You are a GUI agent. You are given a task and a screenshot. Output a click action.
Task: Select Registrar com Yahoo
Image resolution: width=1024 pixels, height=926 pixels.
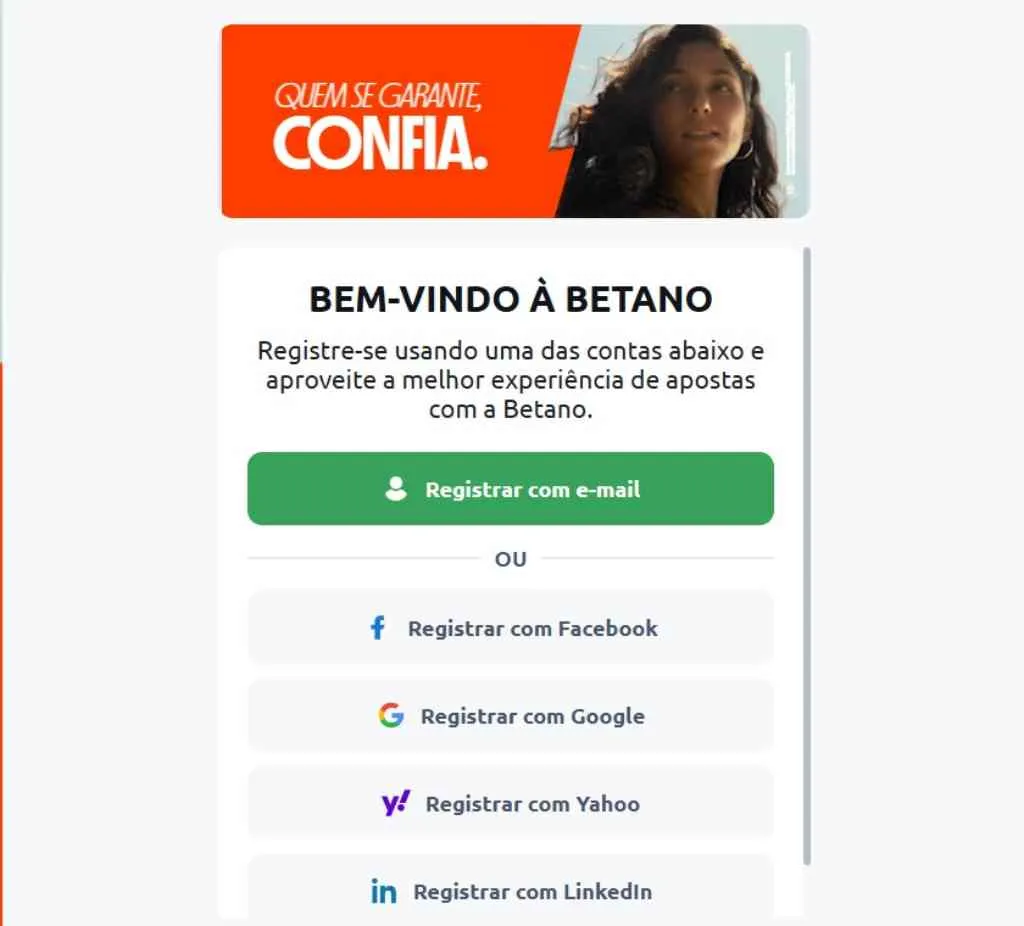click(x=510, y=804)
